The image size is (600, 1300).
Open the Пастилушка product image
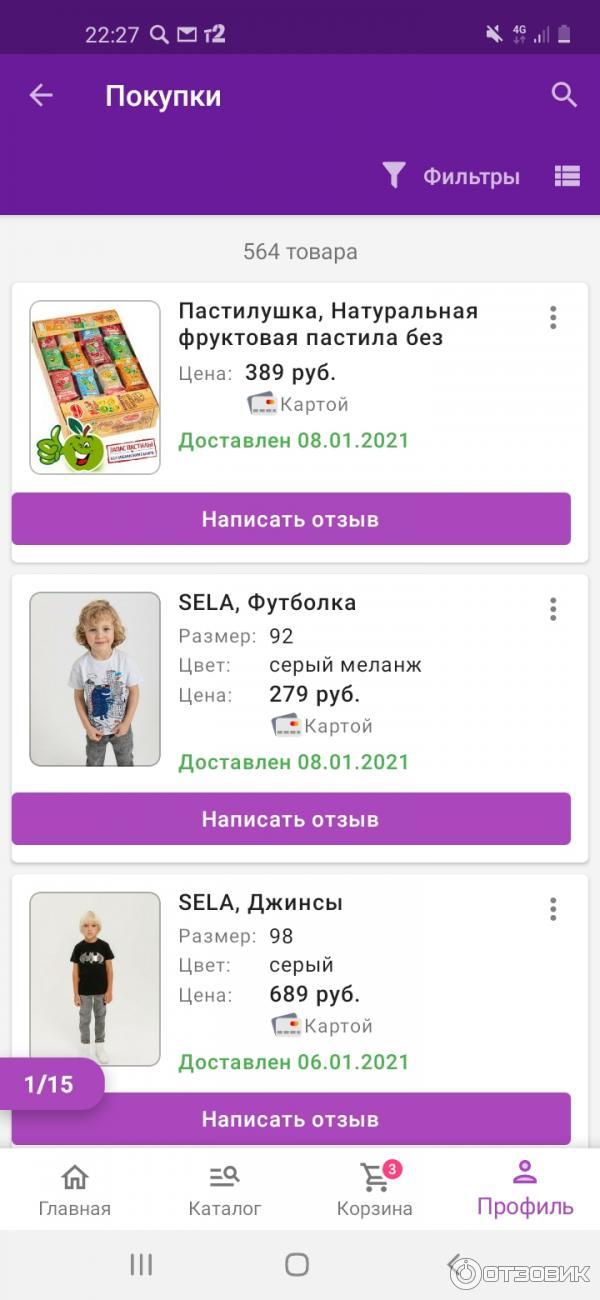pyautogui.click(x=95, y=387)
